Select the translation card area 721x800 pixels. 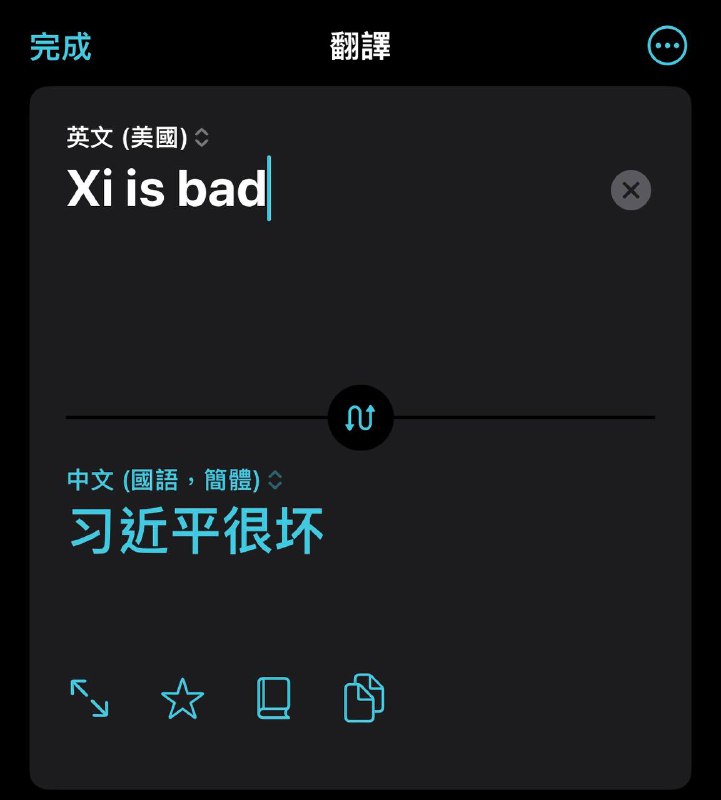click(360, 600)
